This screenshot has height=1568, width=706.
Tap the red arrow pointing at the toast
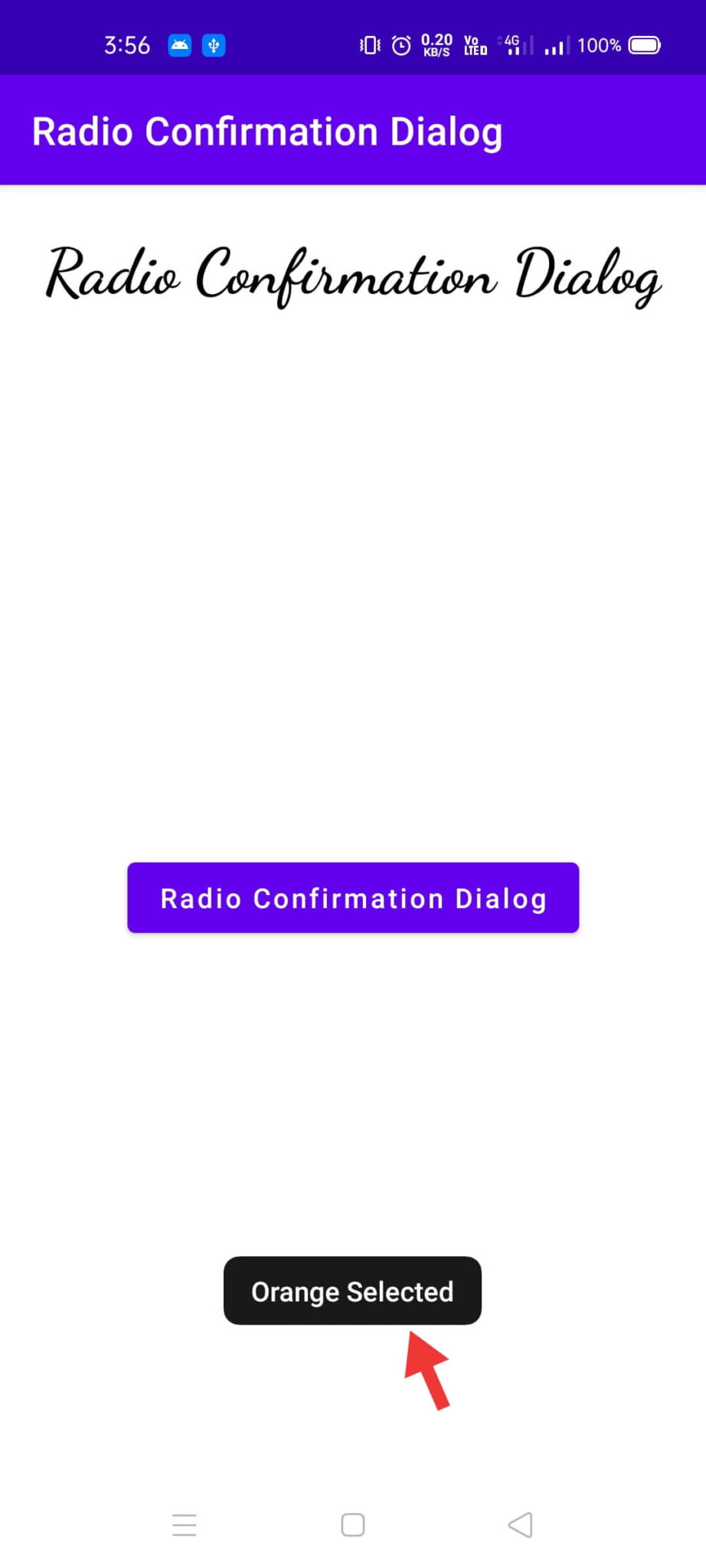click(x=427, y=1370)
